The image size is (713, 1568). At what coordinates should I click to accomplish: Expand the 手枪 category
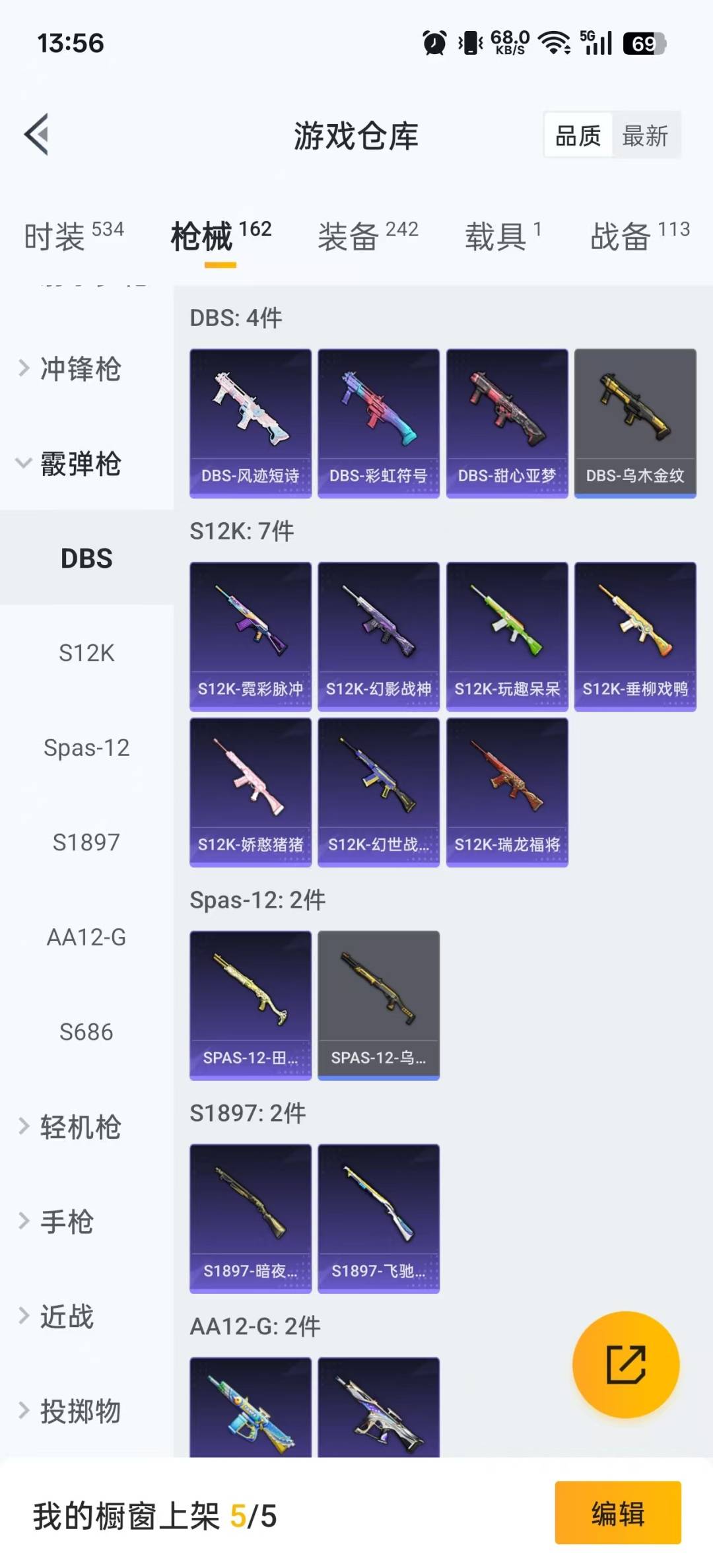[x=66, y=1221]
